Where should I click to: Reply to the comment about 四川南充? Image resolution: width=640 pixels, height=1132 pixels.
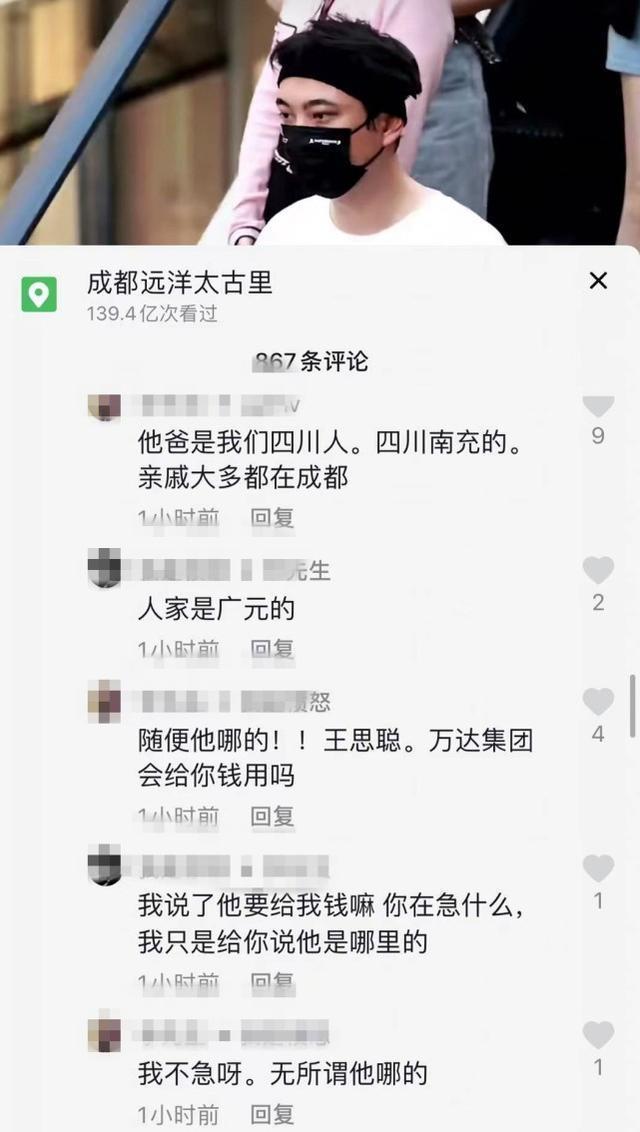[272, 518]
